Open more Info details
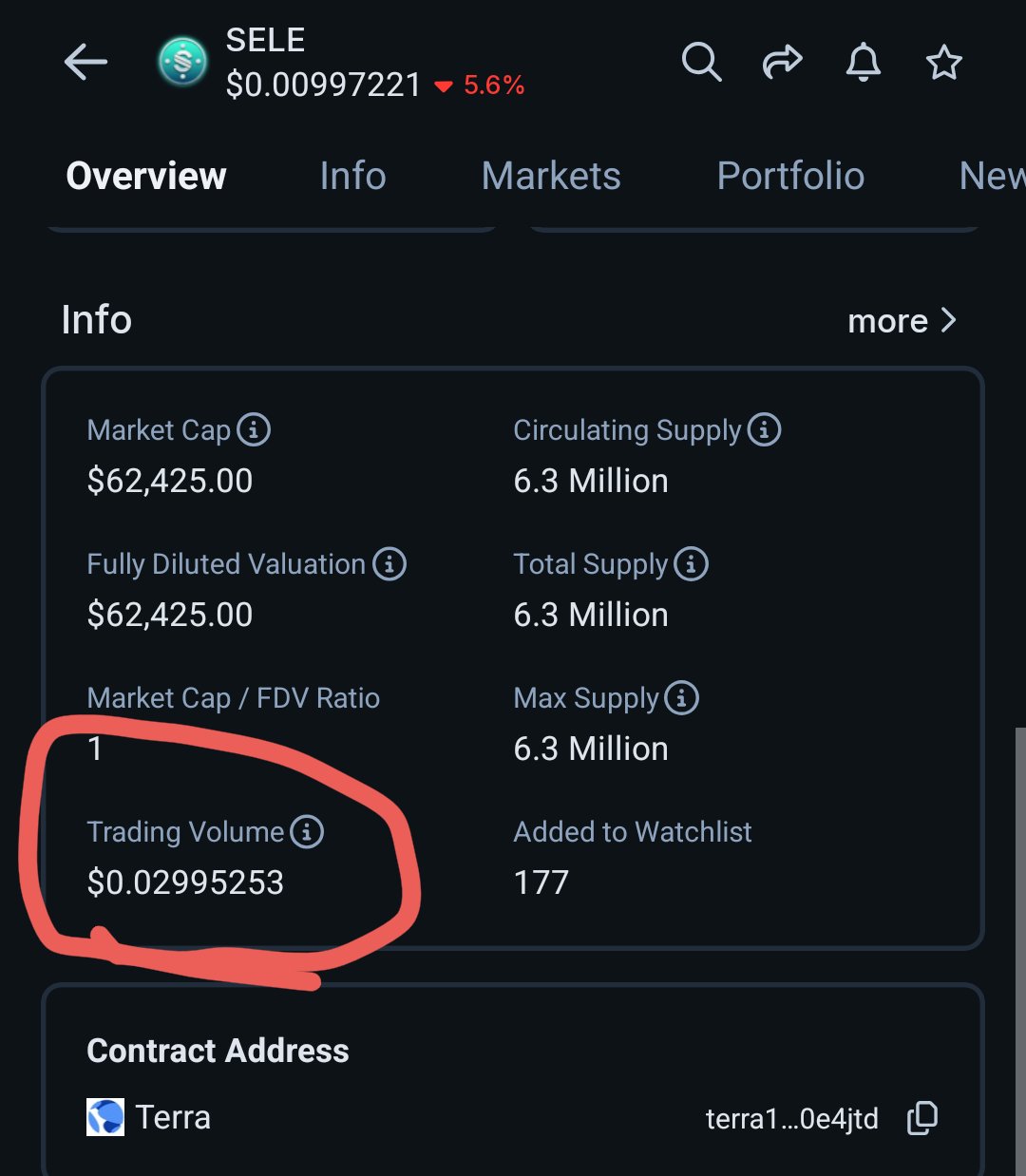This screenshot has height=1176, width=1026. click(902, 321)
